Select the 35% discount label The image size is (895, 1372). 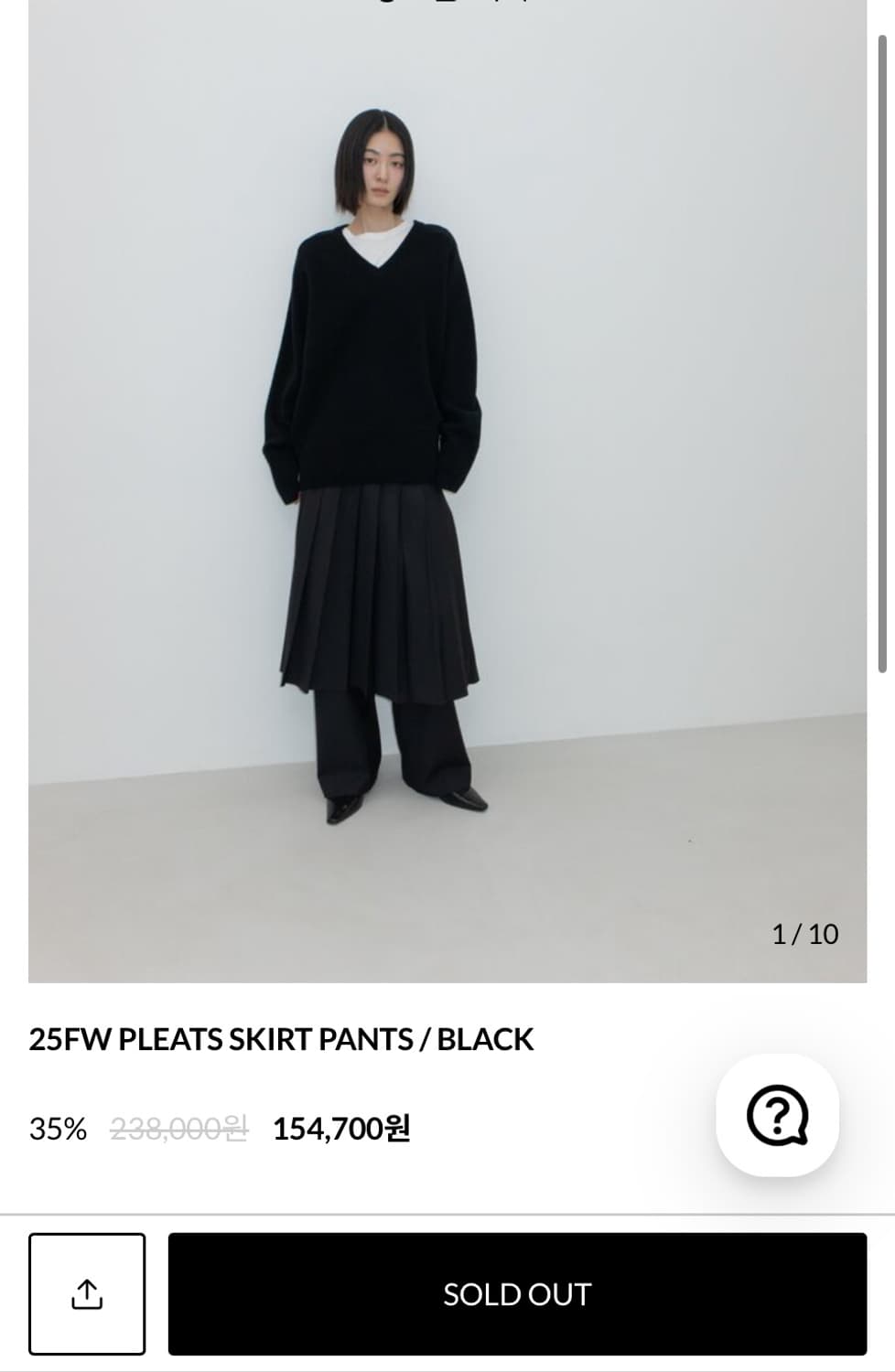[x=56, y=1130]
